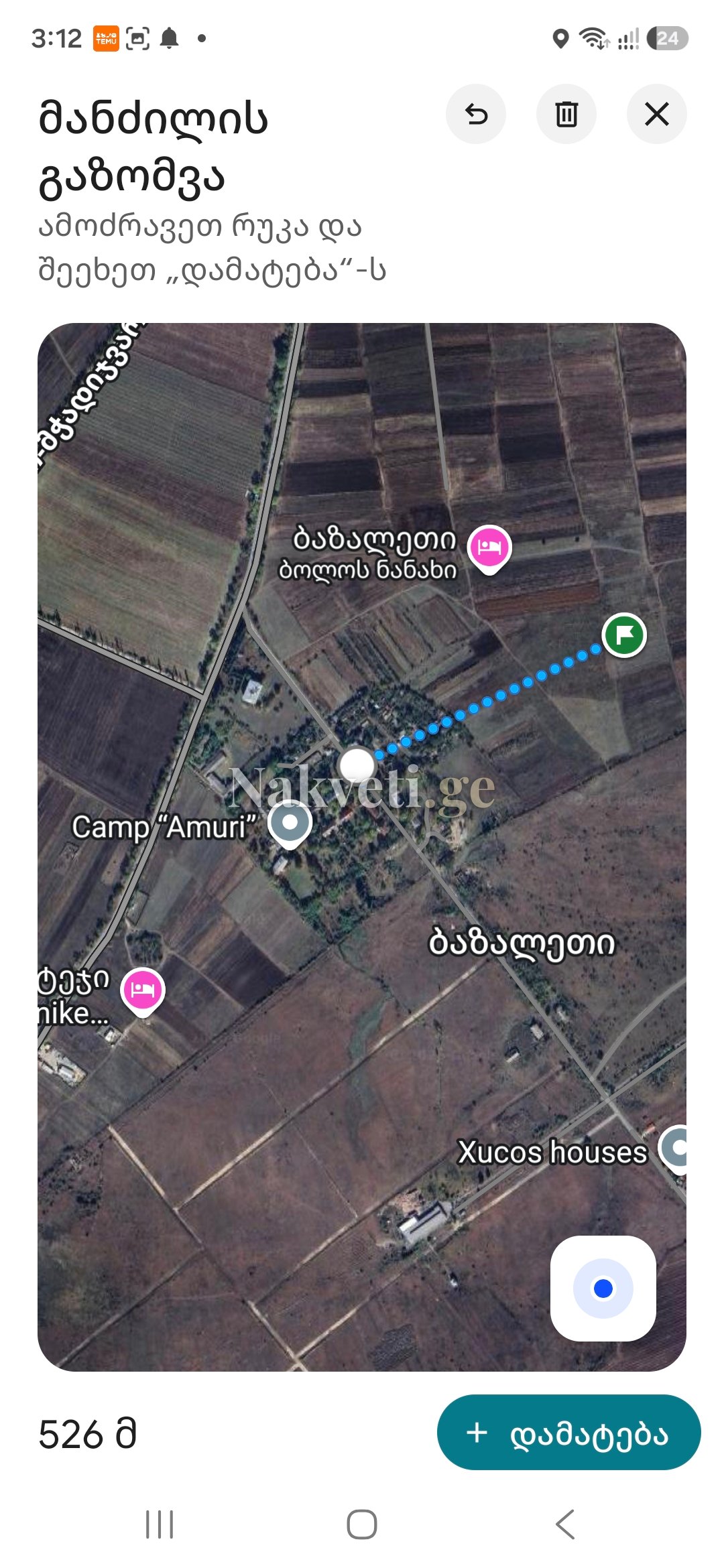Open the Camp "Amuri" place marker
This screenshot has height=1568, width=724.
click(x=290, y=825)
